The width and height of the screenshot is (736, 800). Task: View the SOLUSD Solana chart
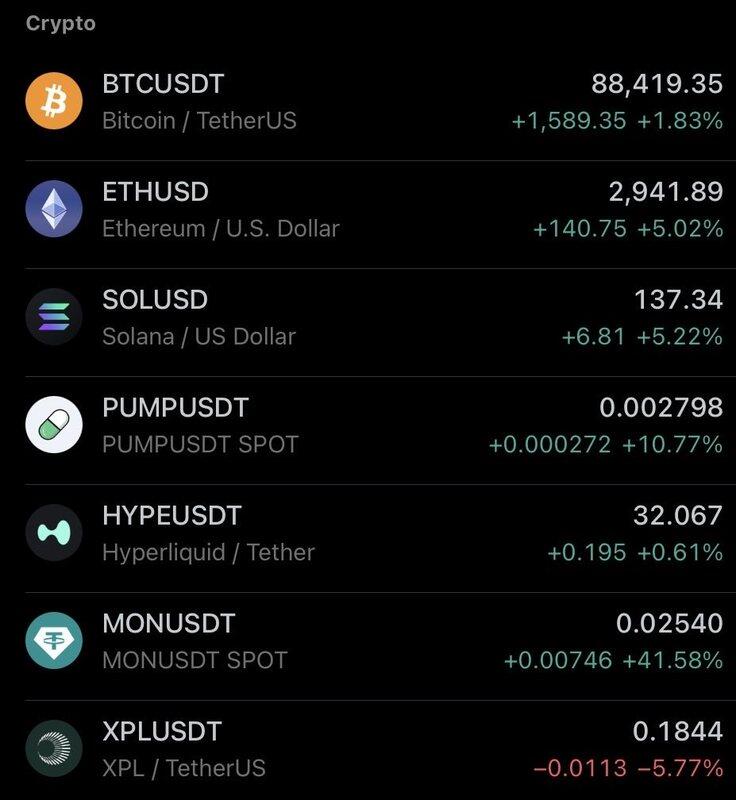coord(368,318)
